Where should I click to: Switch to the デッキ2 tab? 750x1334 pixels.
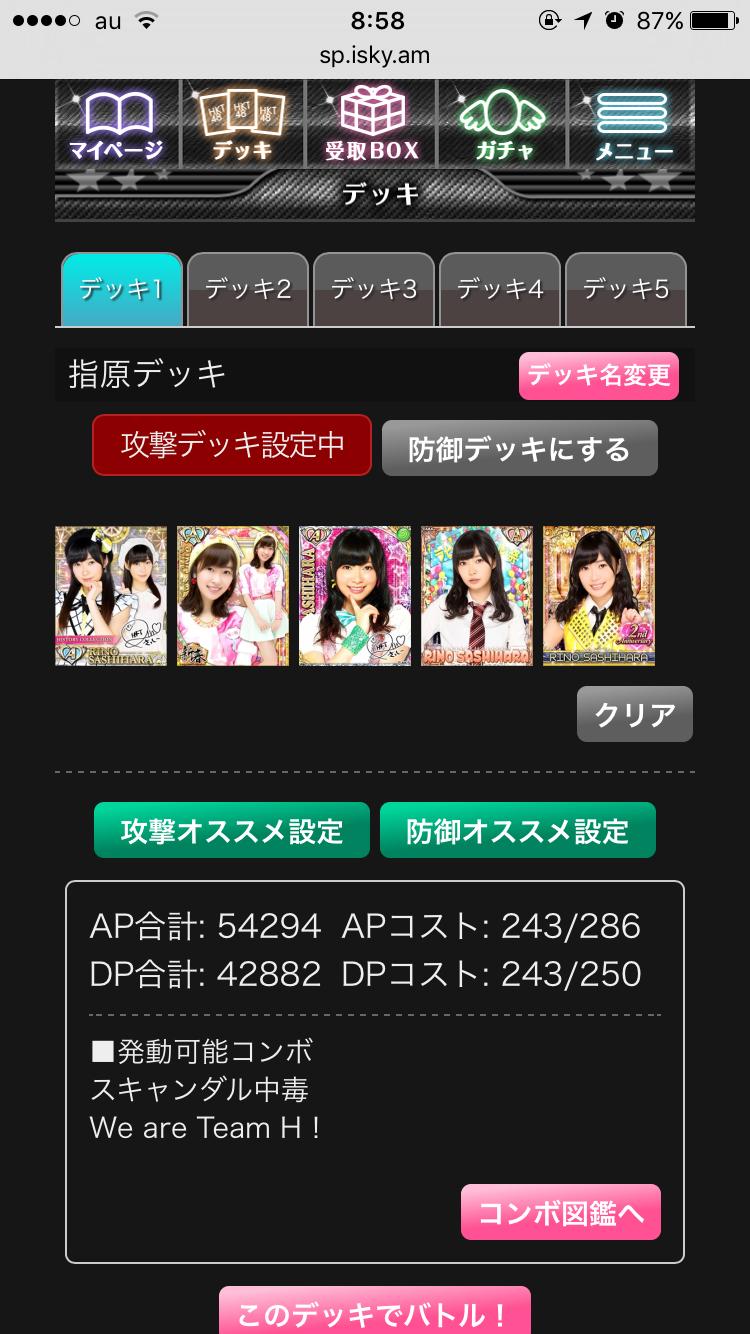point(248,290)
